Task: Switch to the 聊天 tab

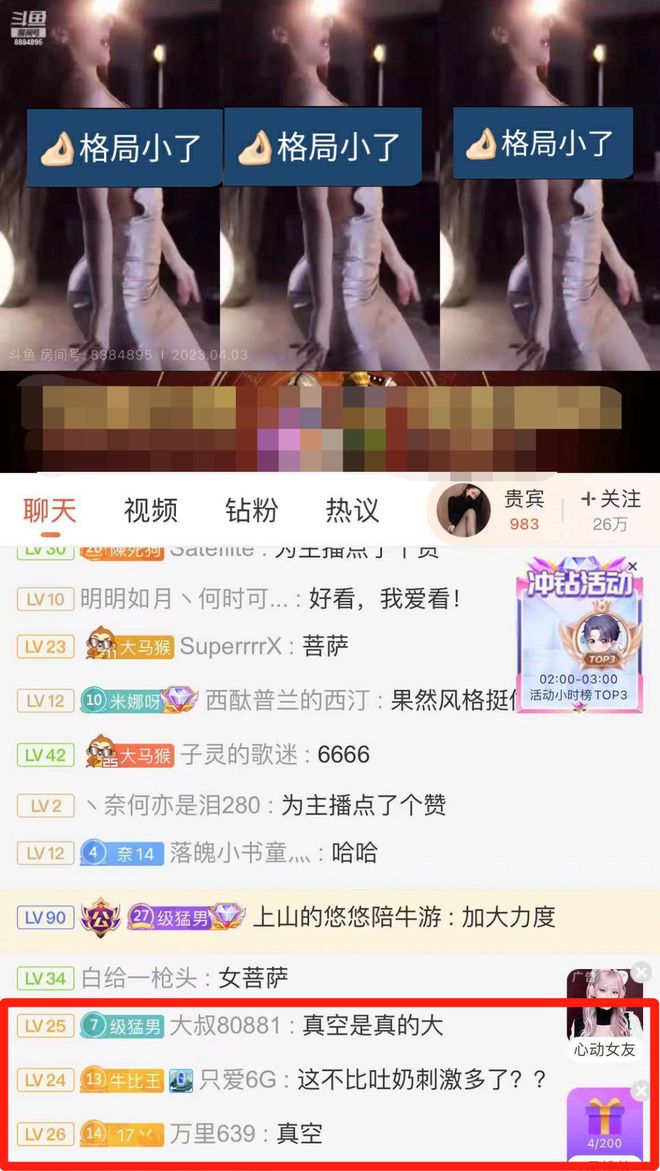Action: pos(49,510)
